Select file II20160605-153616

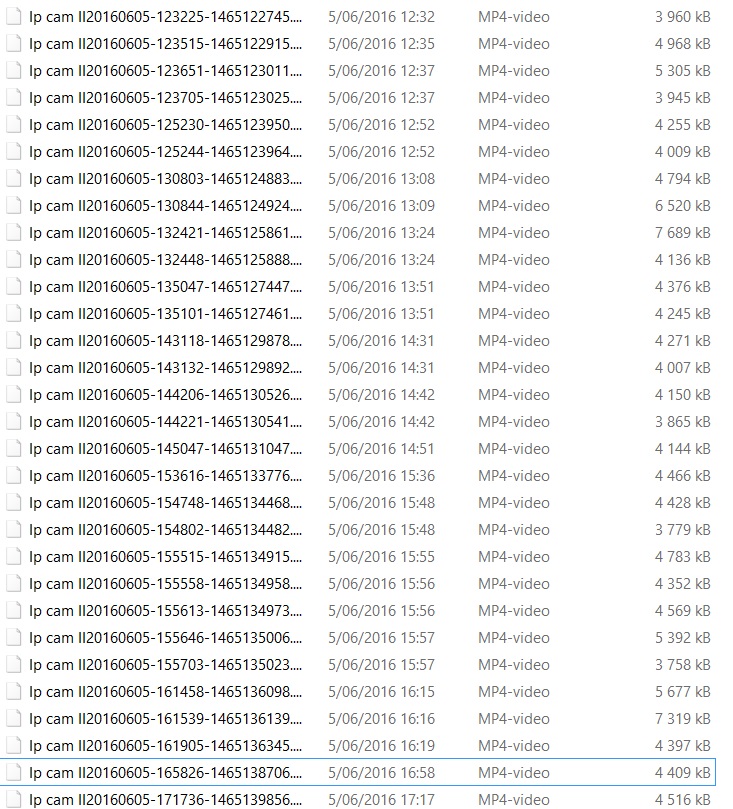[165, 476]
